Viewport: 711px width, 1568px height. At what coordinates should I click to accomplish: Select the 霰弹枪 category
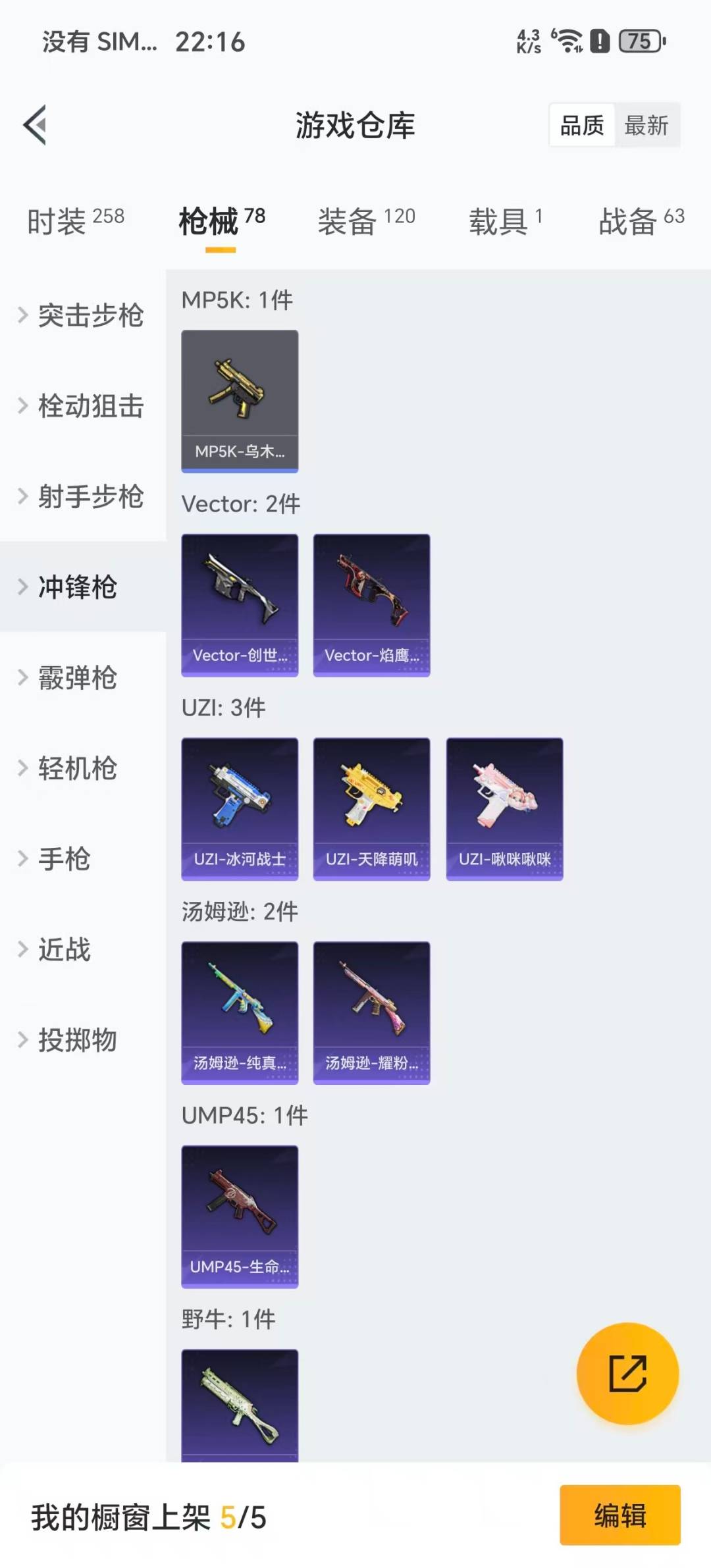click(x=76, y=677)
